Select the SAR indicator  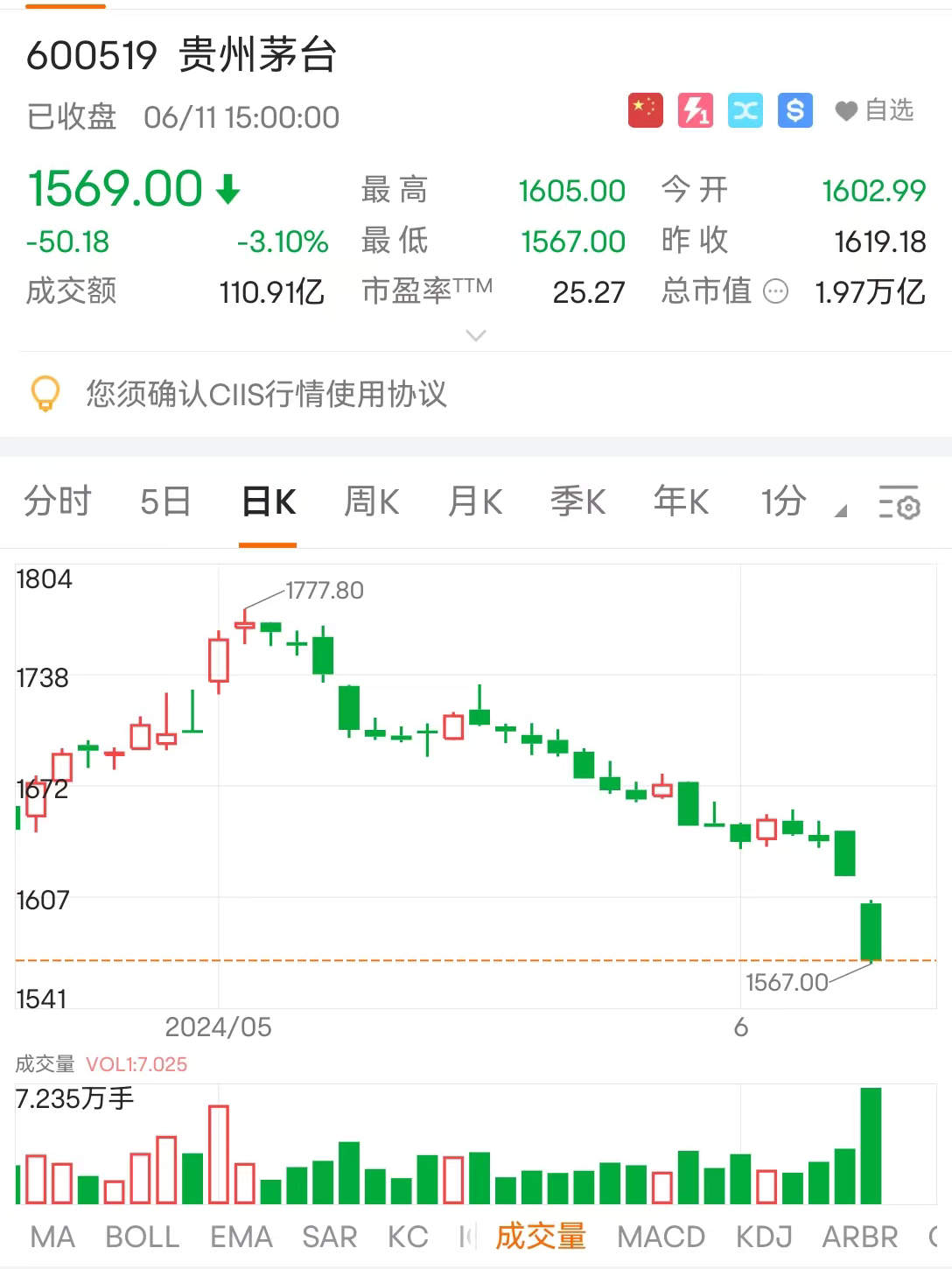click(330, 1237)
